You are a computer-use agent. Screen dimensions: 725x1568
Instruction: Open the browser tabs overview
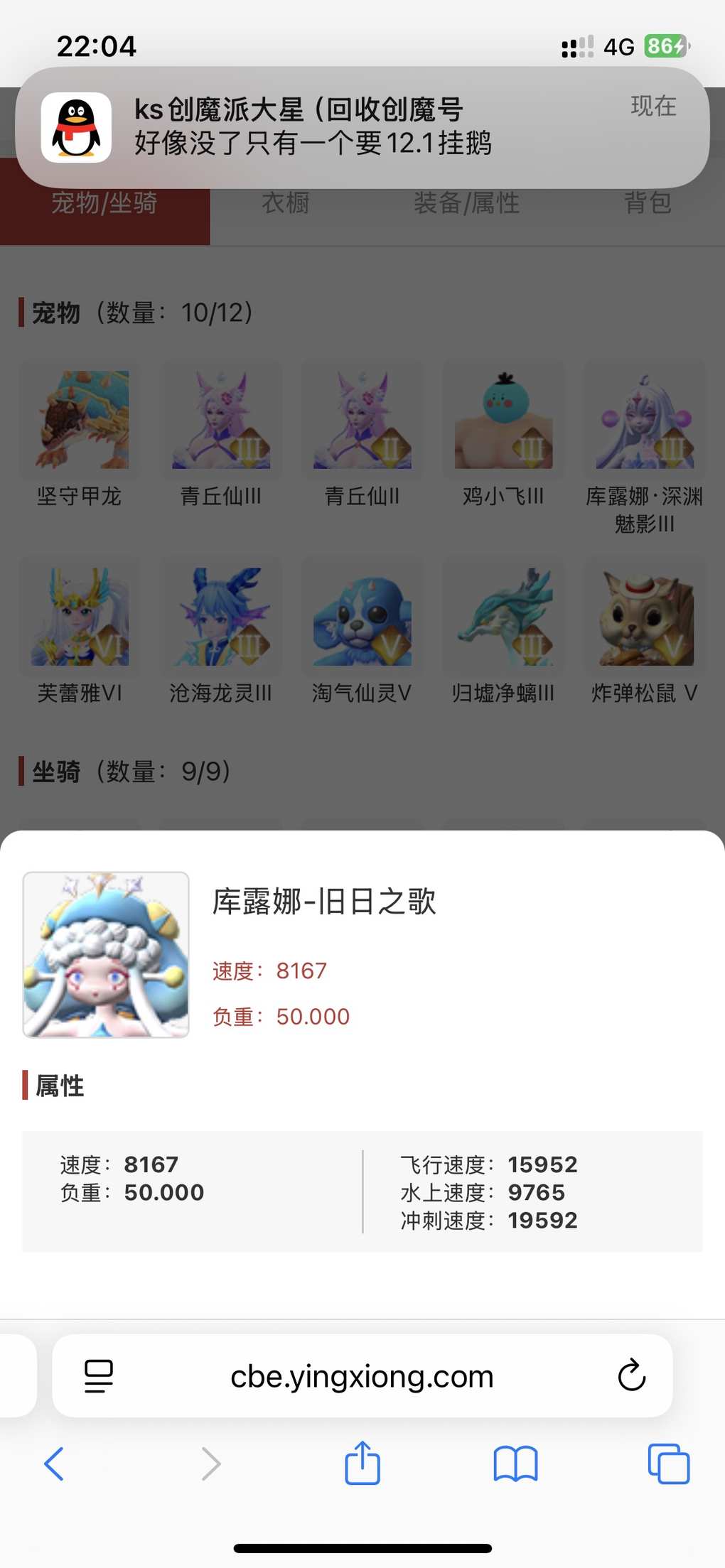coord(668,1464)
